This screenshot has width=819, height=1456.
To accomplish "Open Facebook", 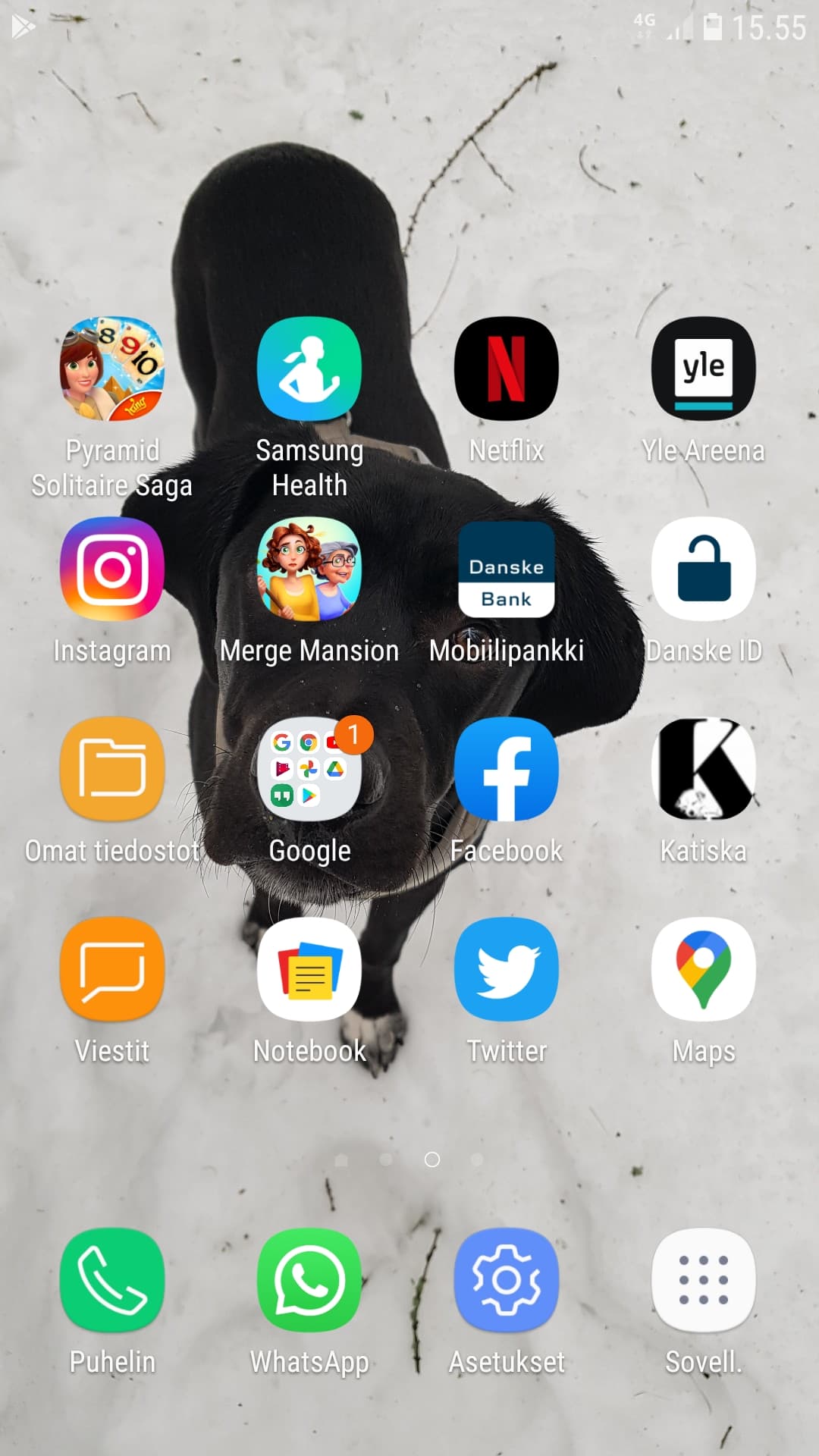I will 507,770.
